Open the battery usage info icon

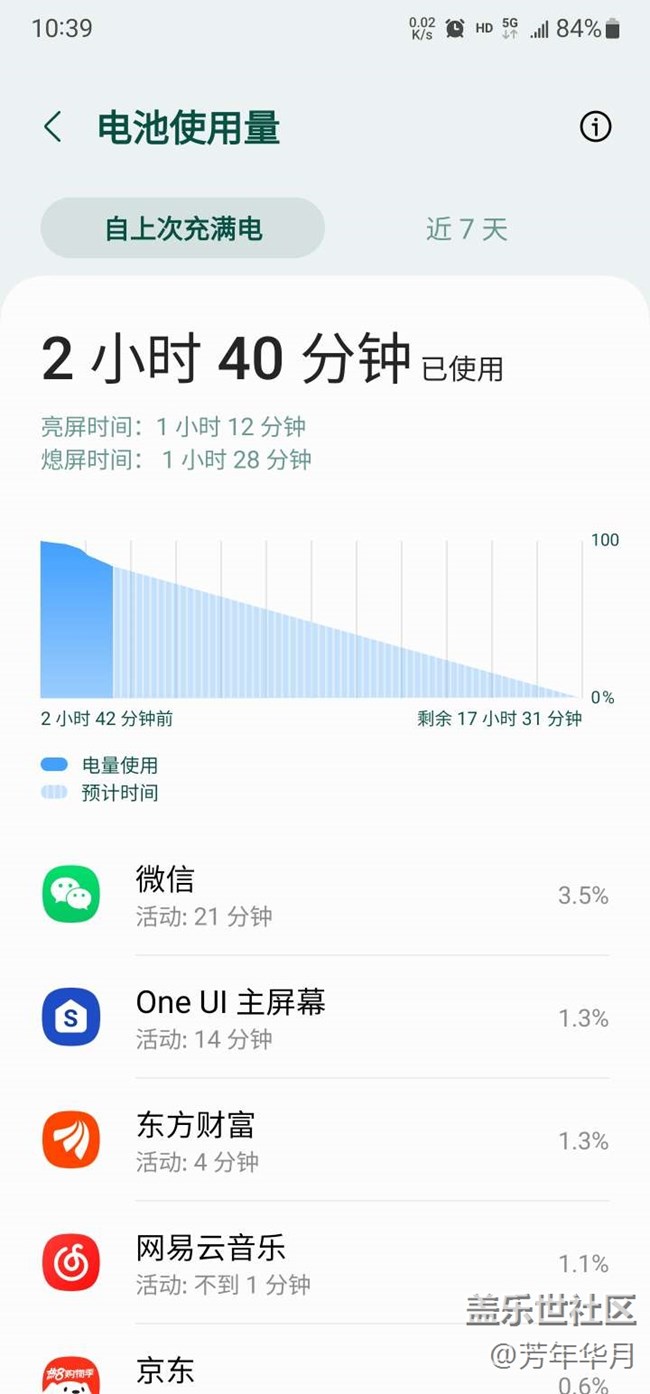[595, 127]
